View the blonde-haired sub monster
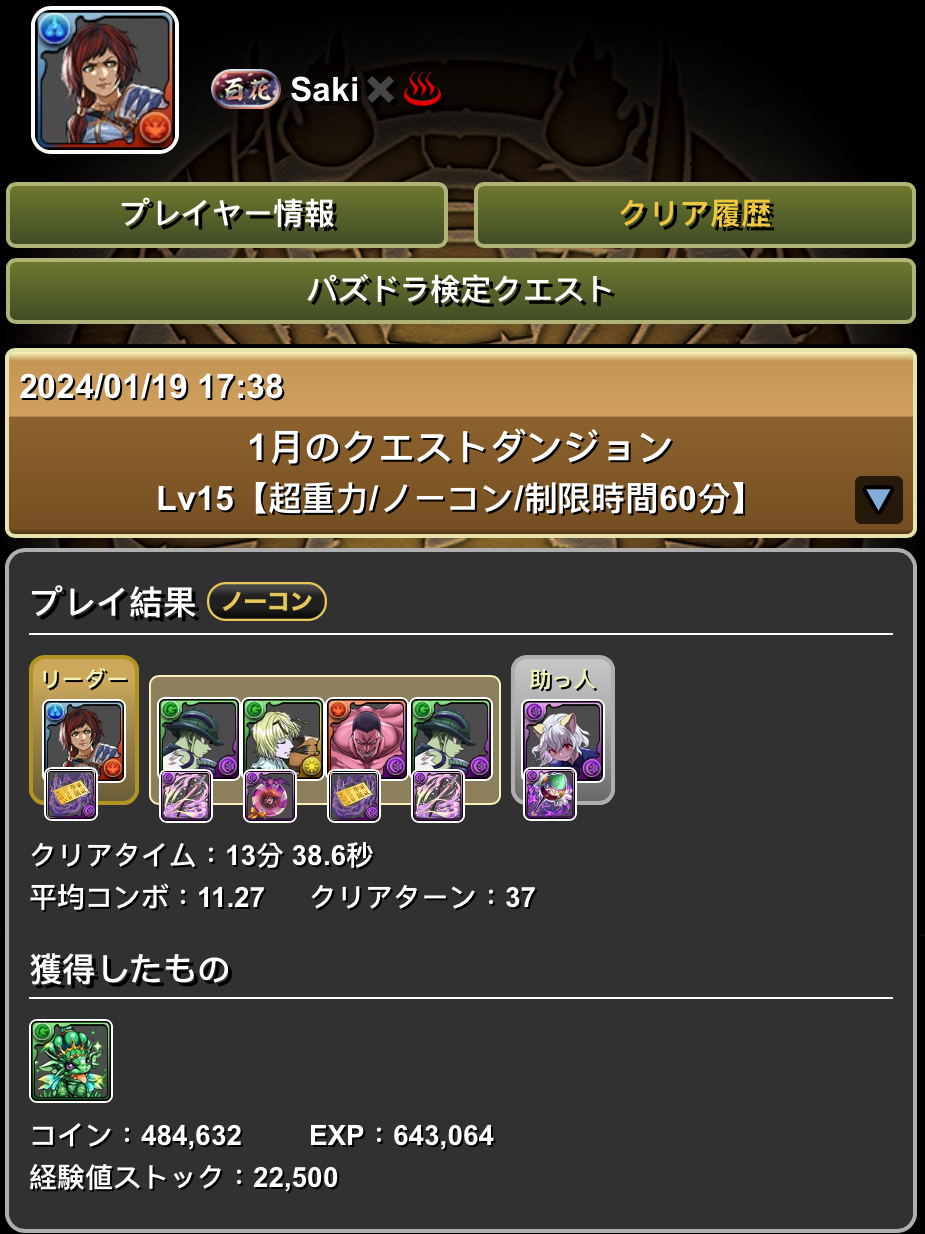This screenshot has height=1234, width=925. [283, 739]
